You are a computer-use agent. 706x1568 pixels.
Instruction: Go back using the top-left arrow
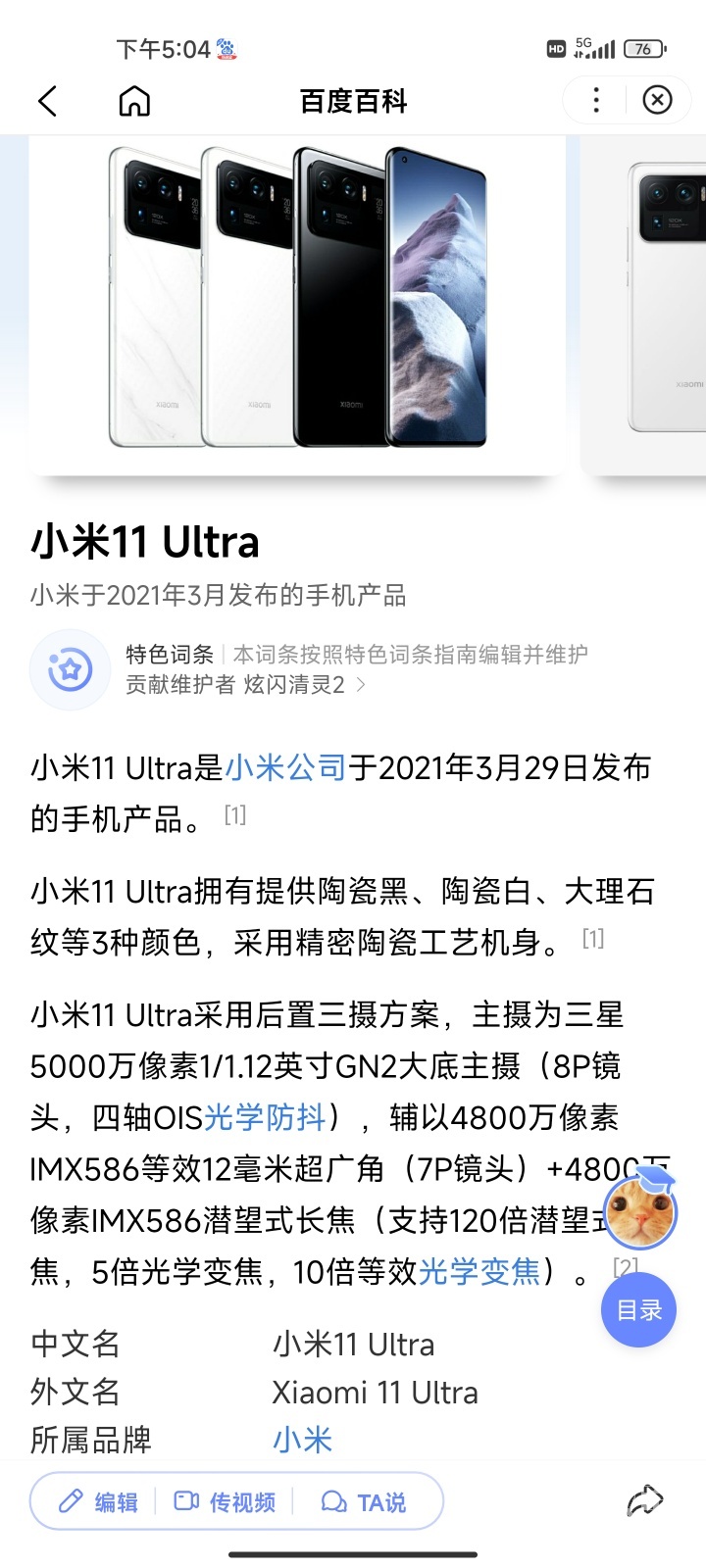(47, 101)
